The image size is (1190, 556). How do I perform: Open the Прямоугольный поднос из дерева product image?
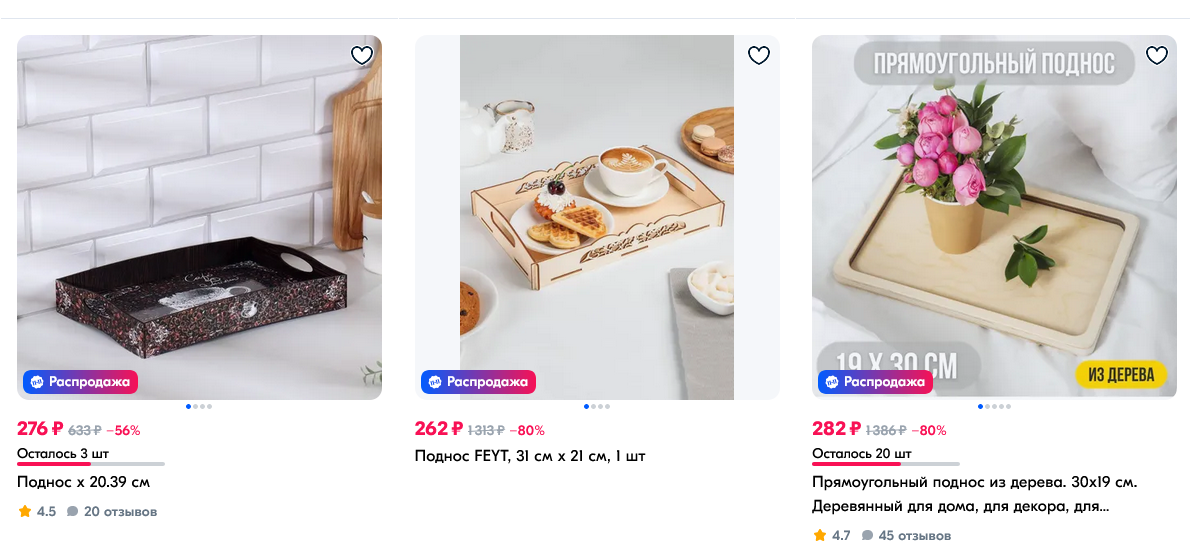pos(994,217)
